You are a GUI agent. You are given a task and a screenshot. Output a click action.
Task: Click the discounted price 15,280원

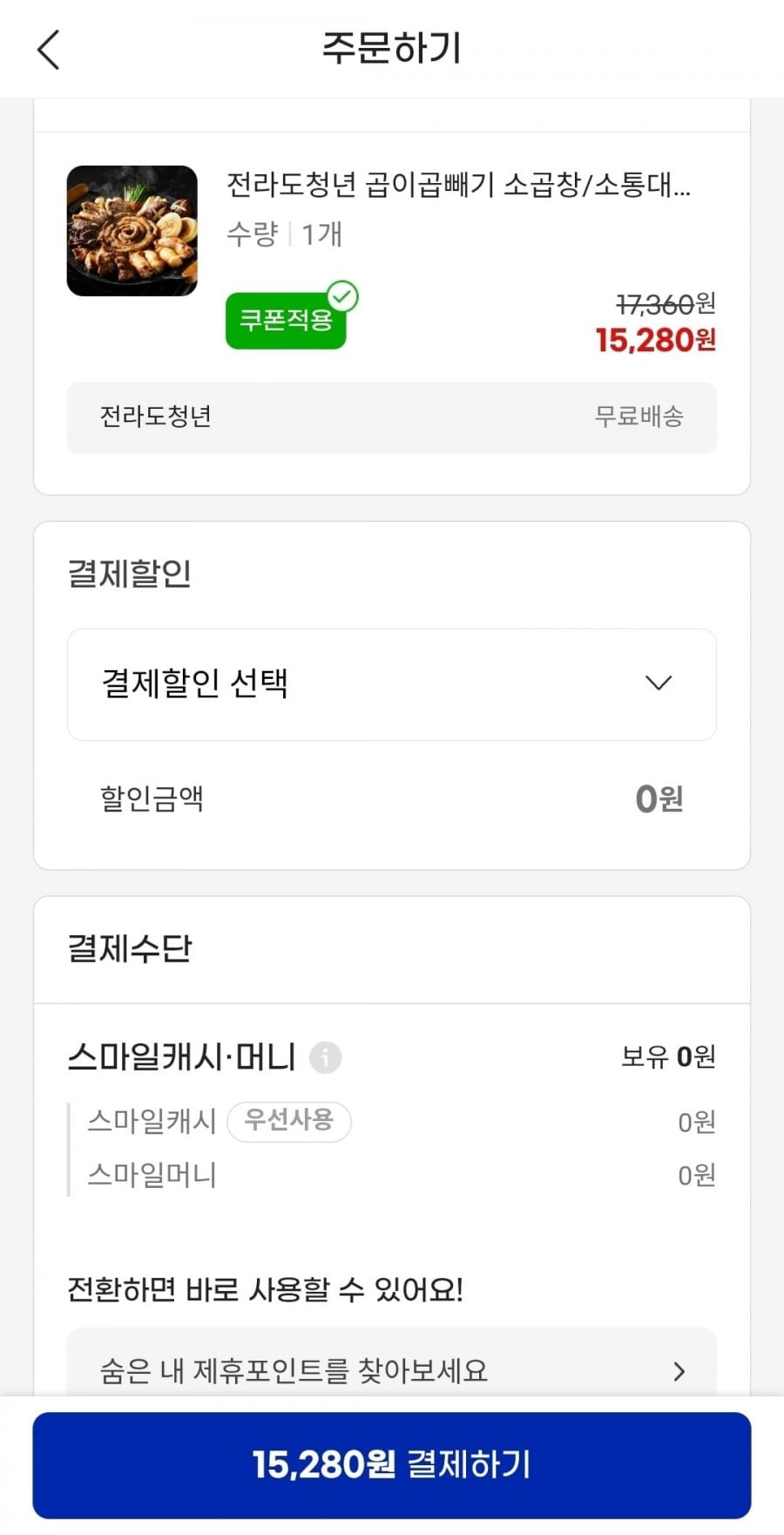pyautogui.click(x=656, y=339)
